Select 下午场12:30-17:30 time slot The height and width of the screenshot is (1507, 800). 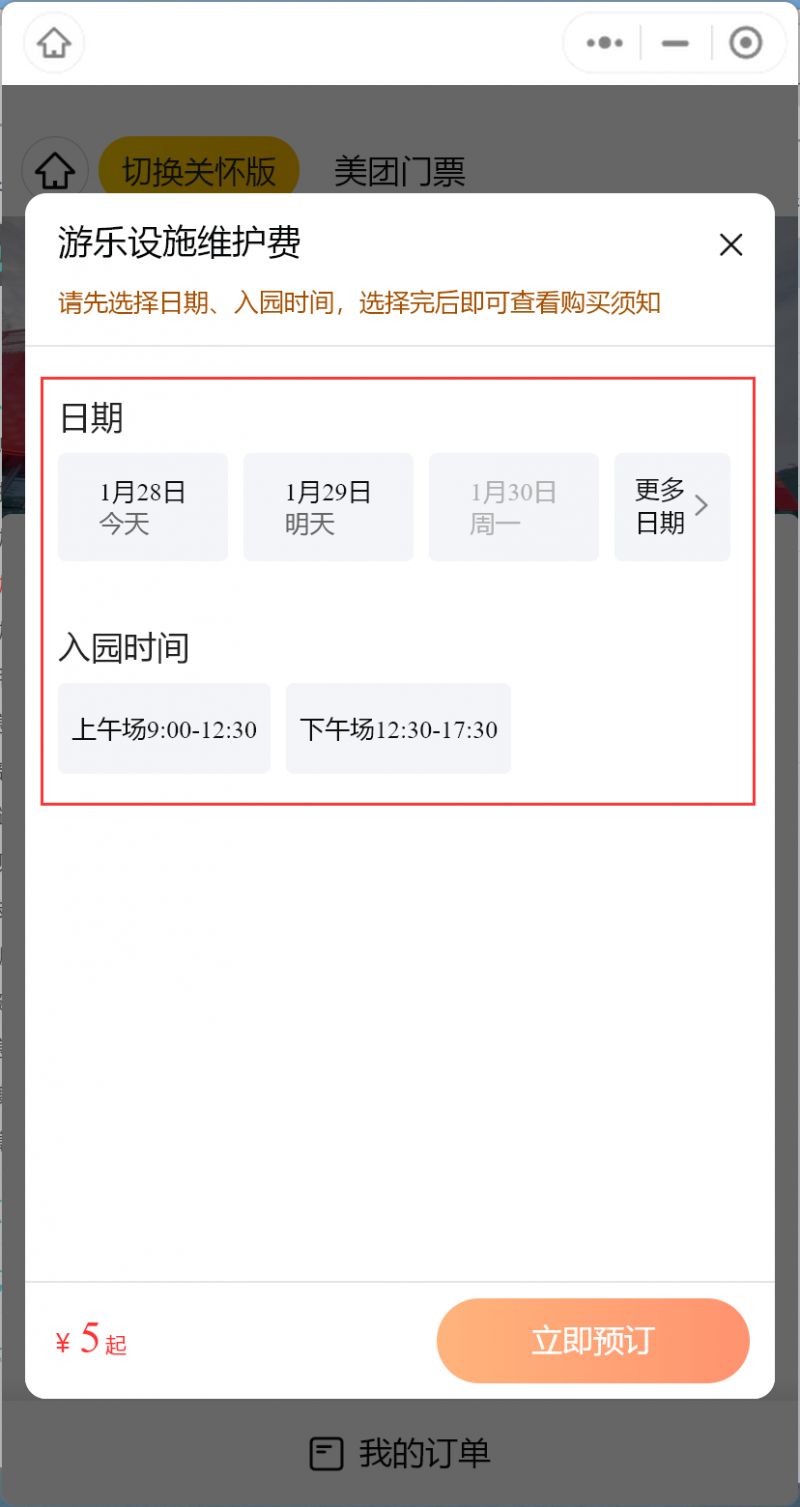(398, 729)
